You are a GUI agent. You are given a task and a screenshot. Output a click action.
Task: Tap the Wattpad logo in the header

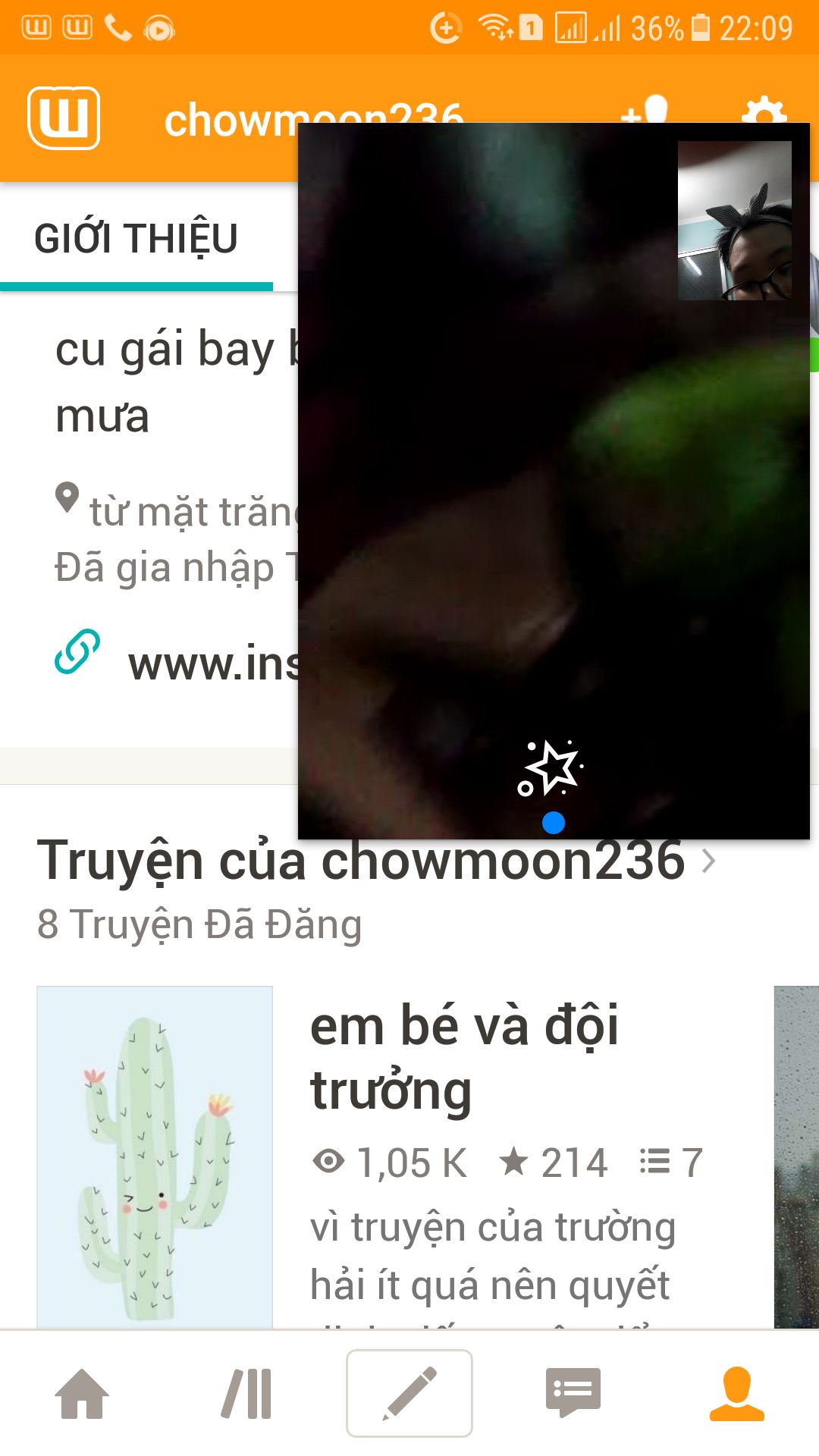coord(64,118)
